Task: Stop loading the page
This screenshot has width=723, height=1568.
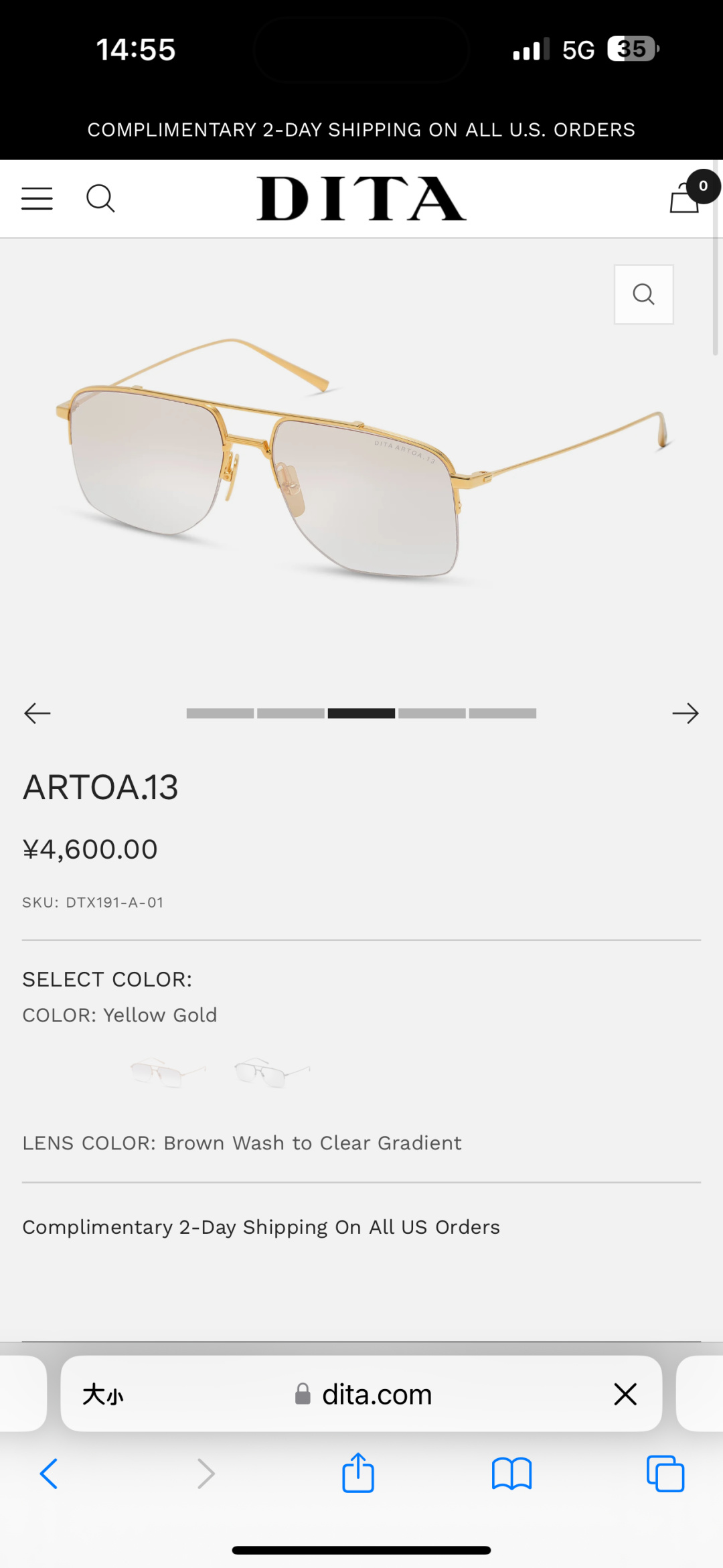Action: click(x=625, y=1395)
